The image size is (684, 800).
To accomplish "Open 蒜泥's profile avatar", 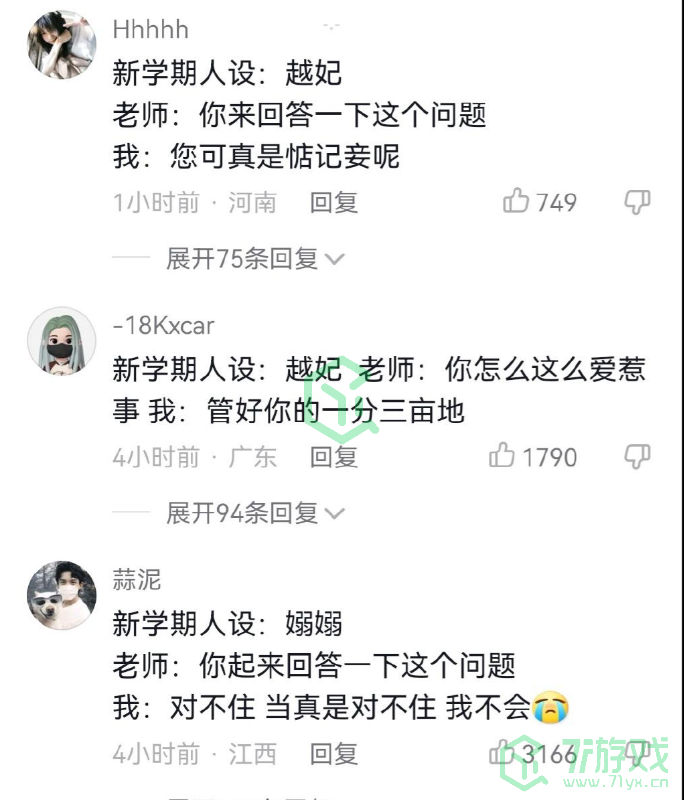I will pos(61,595).
